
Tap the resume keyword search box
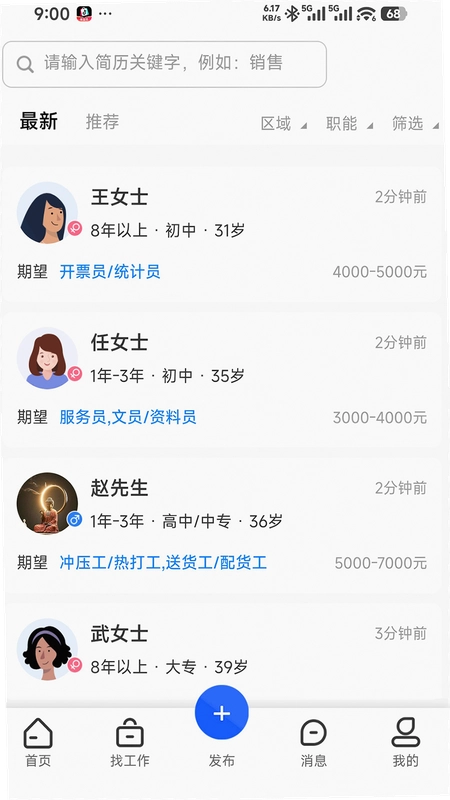tap(164, 64)
